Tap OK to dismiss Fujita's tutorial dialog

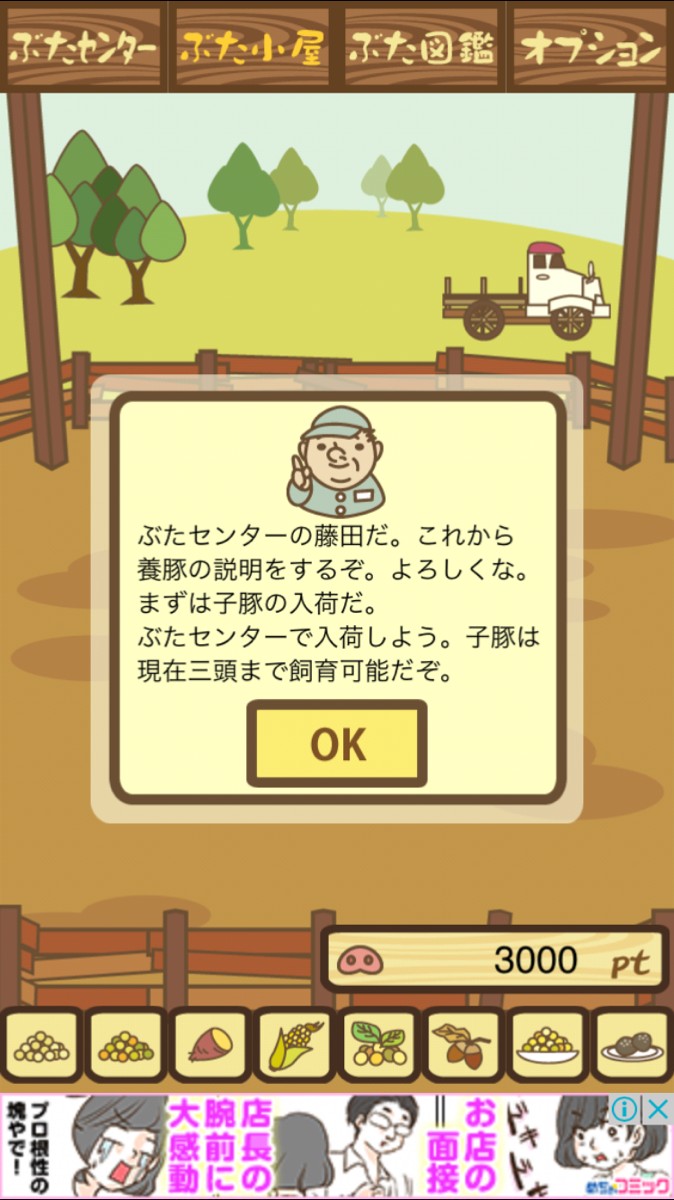point(337,744)
